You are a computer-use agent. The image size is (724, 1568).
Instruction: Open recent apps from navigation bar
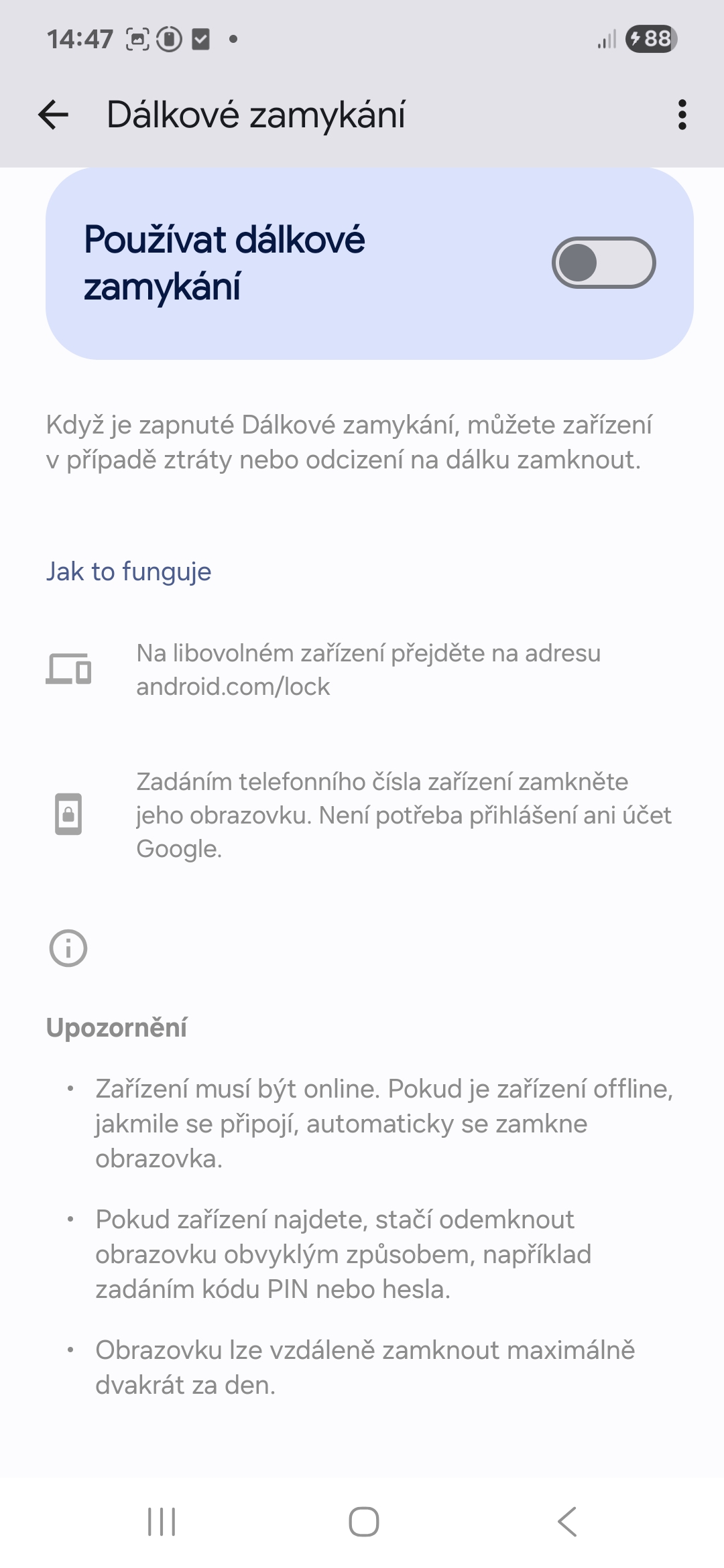click(162, 1521)
